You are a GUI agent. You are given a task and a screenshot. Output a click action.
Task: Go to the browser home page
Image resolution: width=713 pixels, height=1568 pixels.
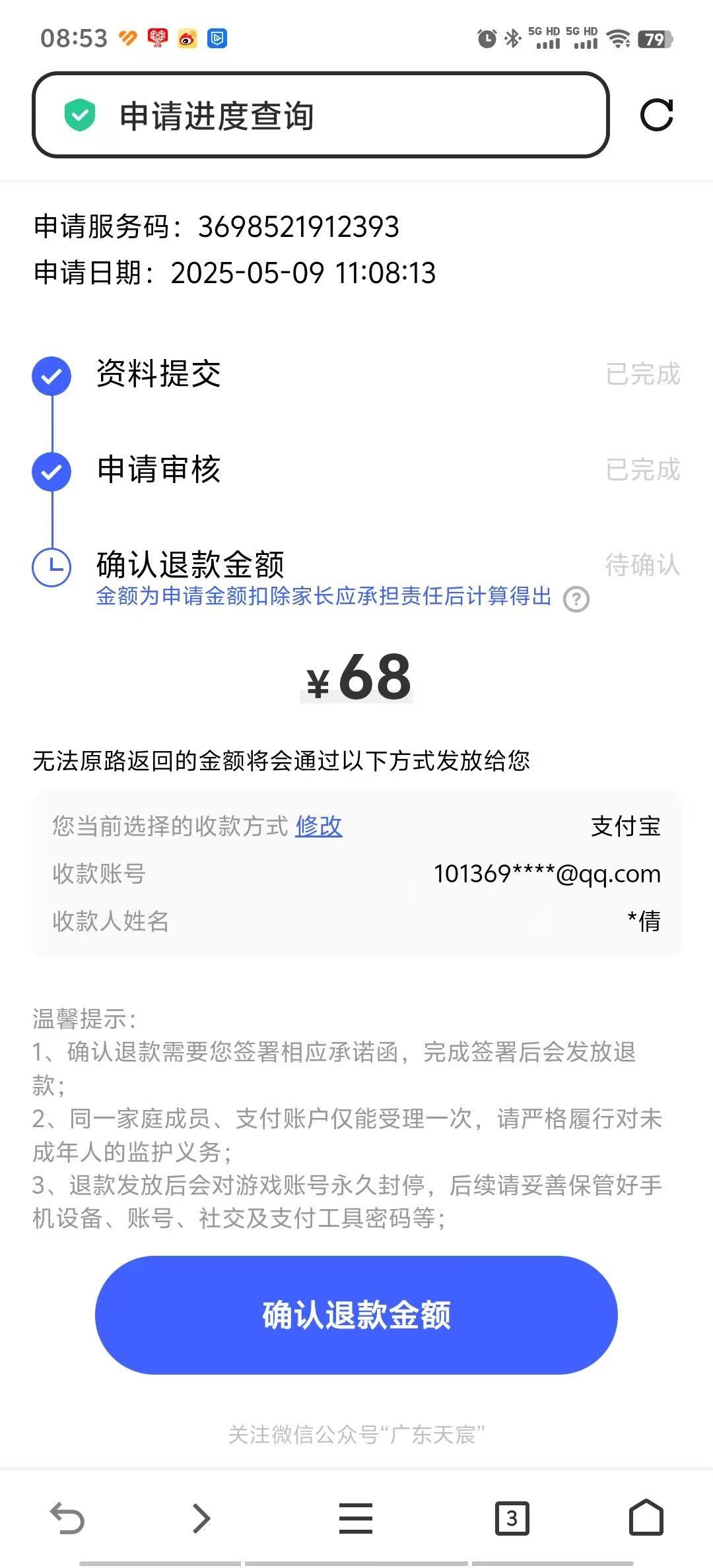coord(646,1519)
